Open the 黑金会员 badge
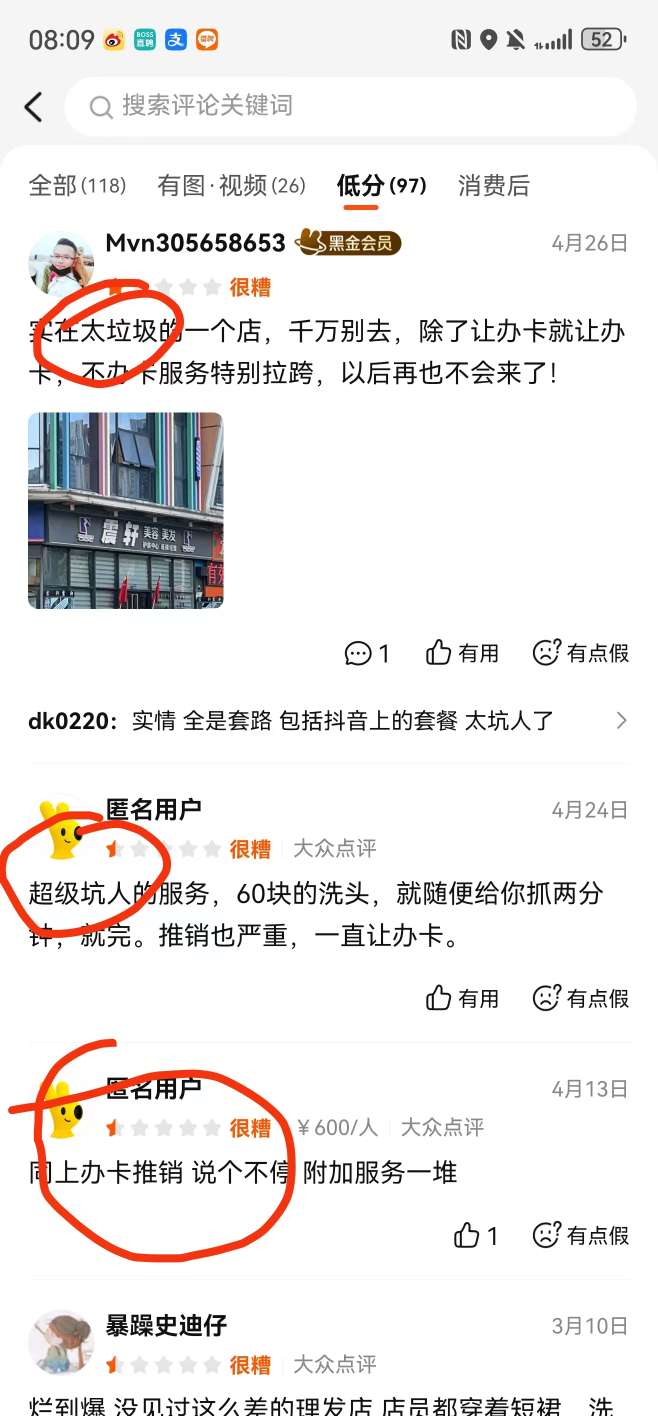 [351, 242]
